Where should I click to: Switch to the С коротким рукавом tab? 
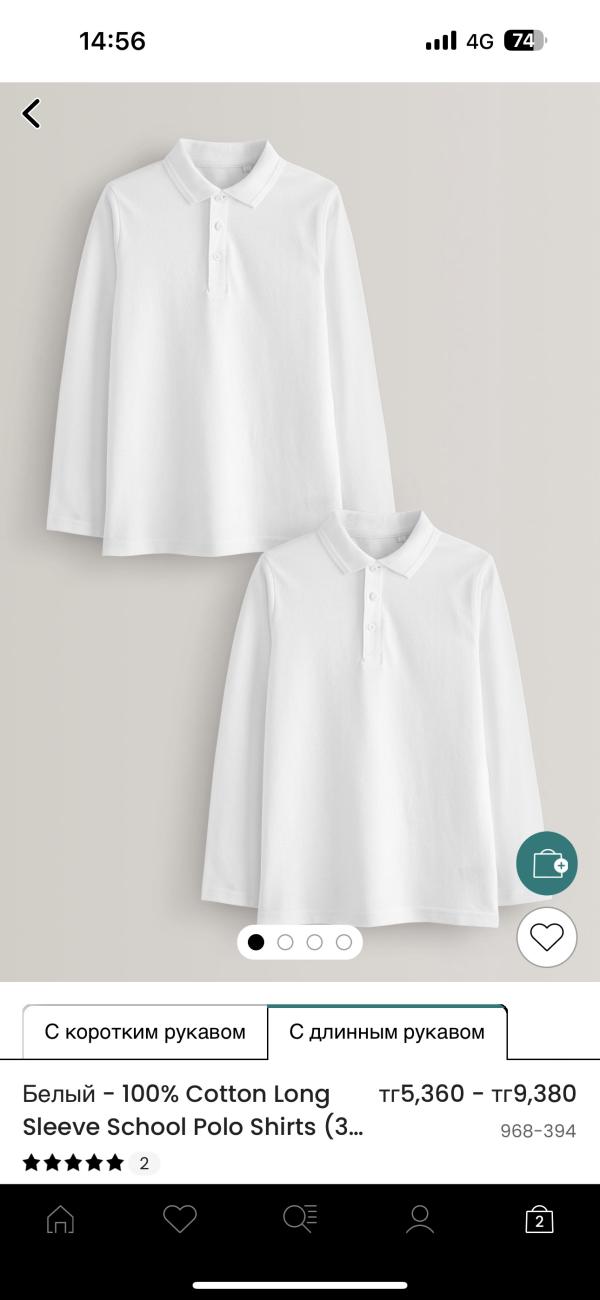coord(145,1032)
